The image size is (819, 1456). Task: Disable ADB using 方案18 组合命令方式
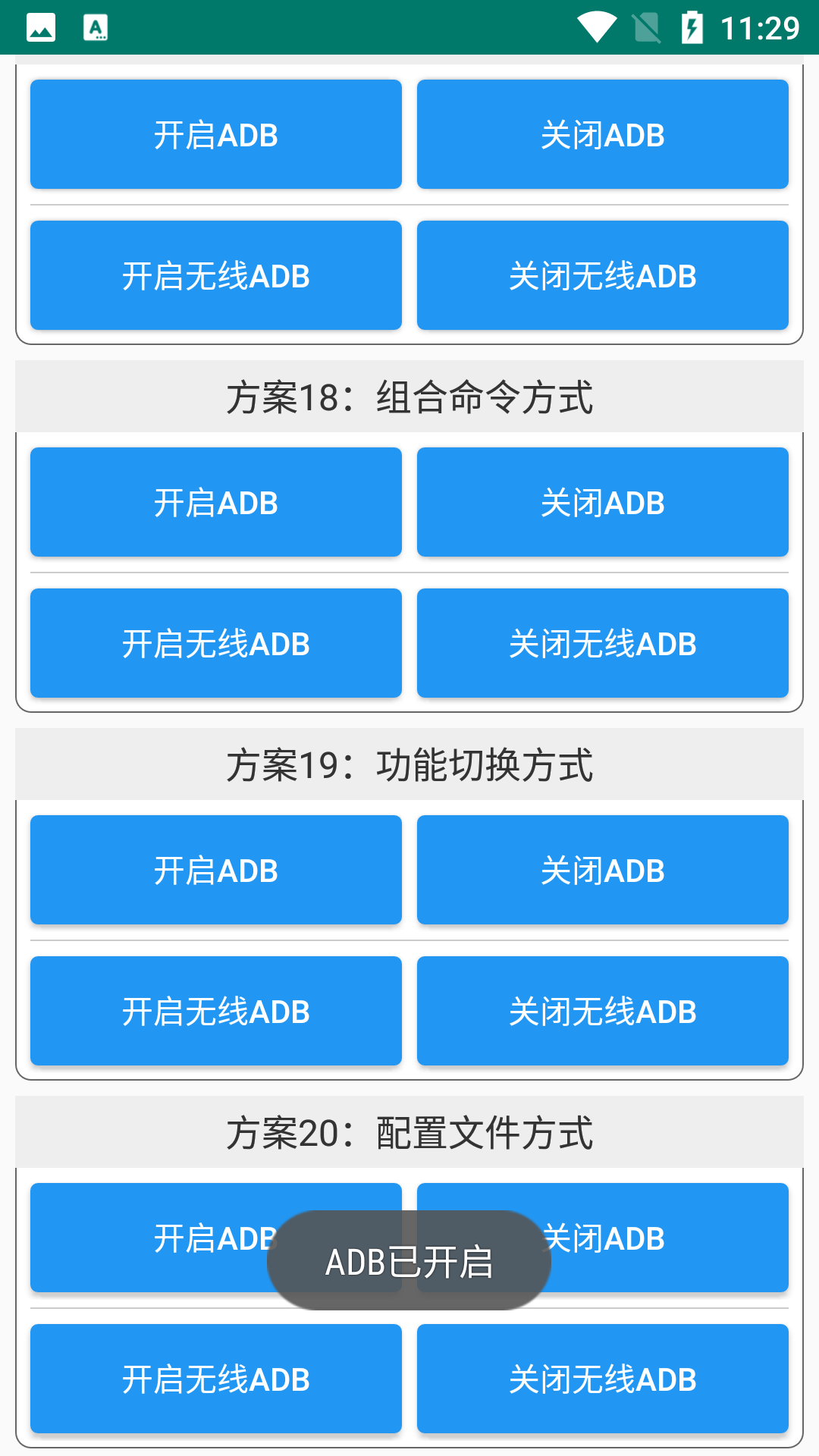point(603,501)
